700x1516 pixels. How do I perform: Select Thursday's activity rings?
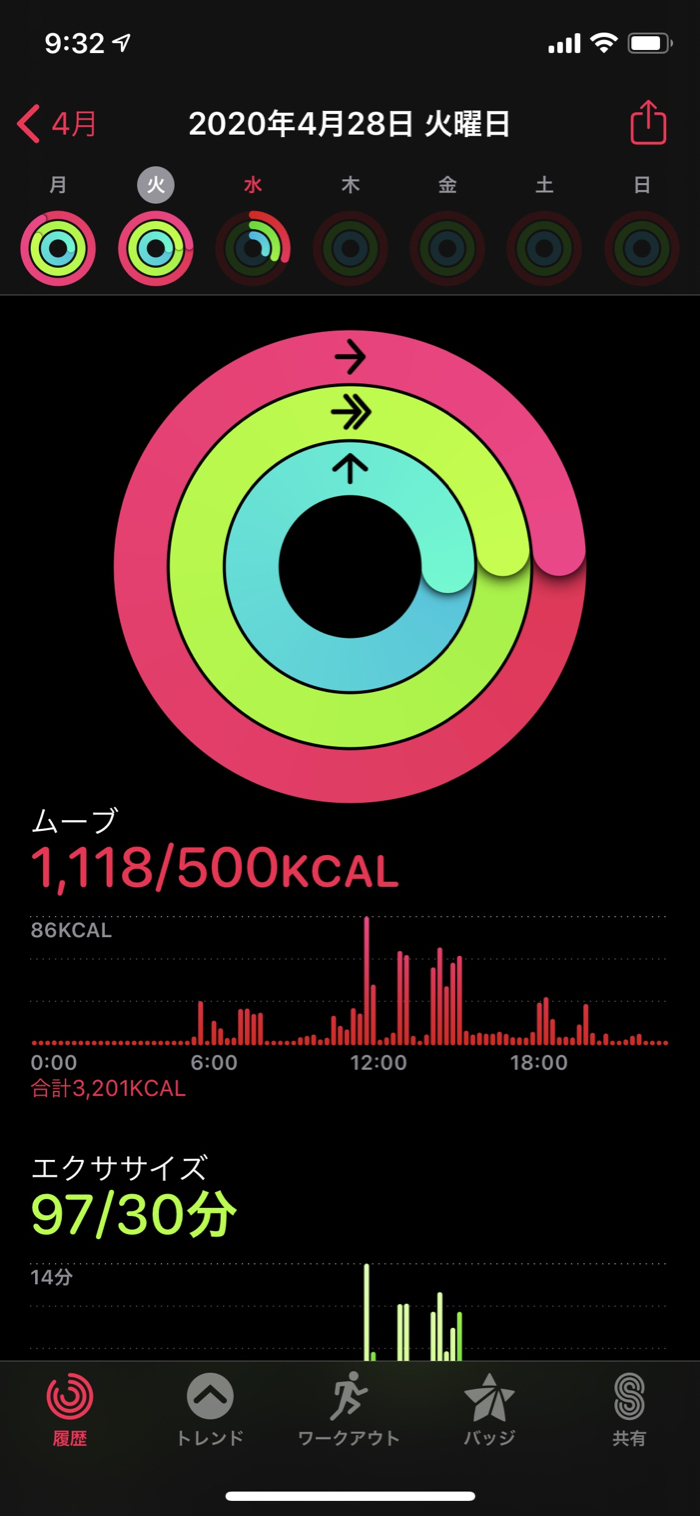tap(350, 248)
